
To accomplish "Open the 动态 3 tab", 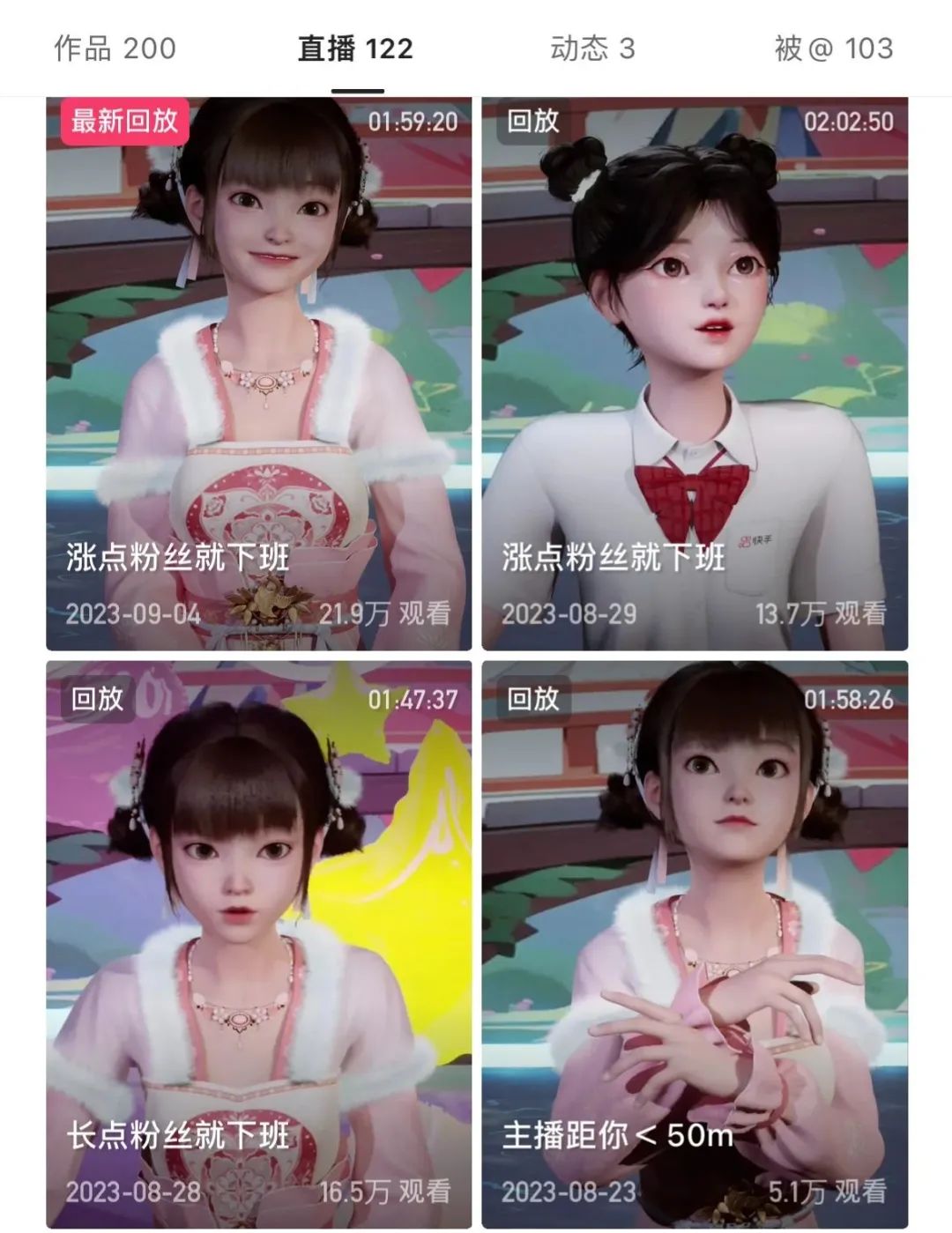I will tap(592, 48).
